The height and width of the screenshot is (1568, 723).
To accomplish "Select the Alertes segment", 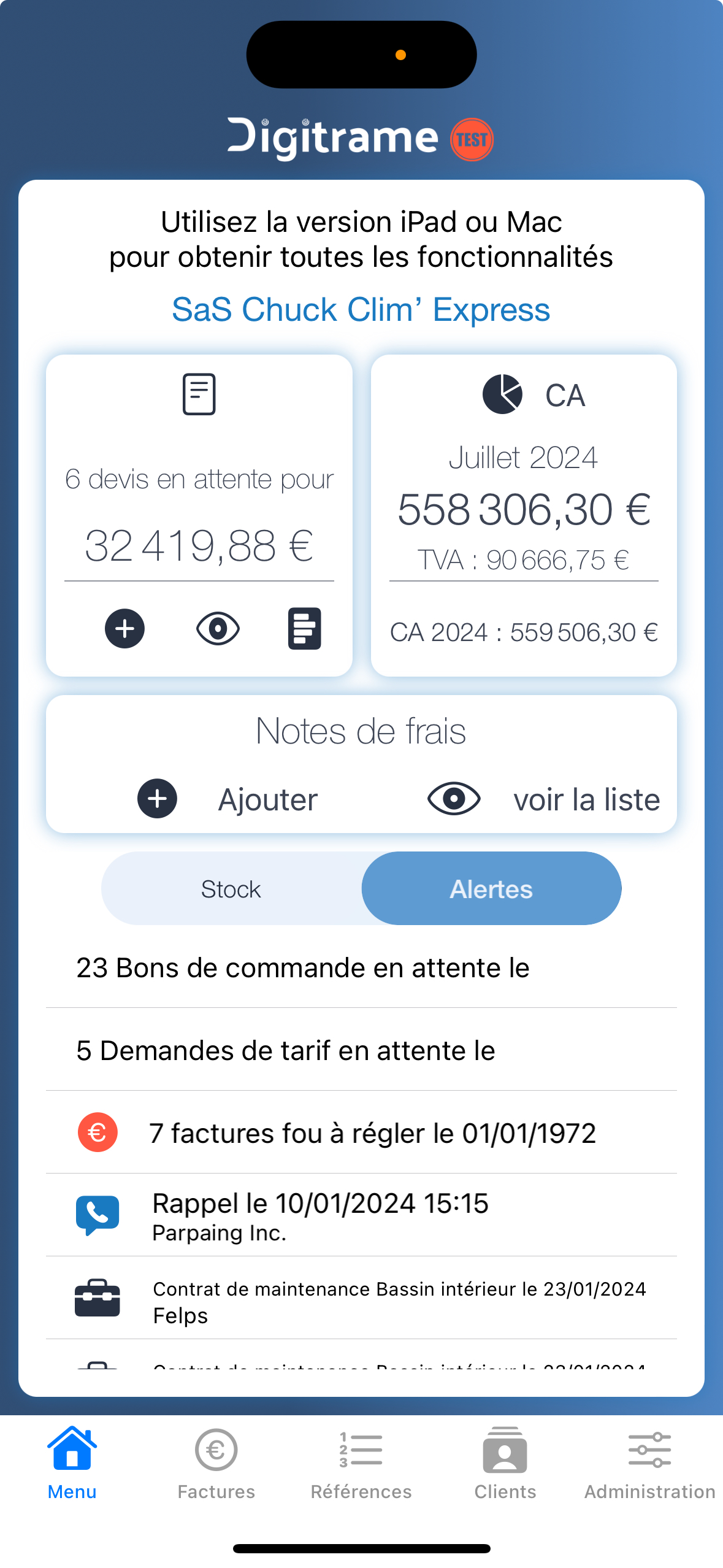I will [491, 889].
